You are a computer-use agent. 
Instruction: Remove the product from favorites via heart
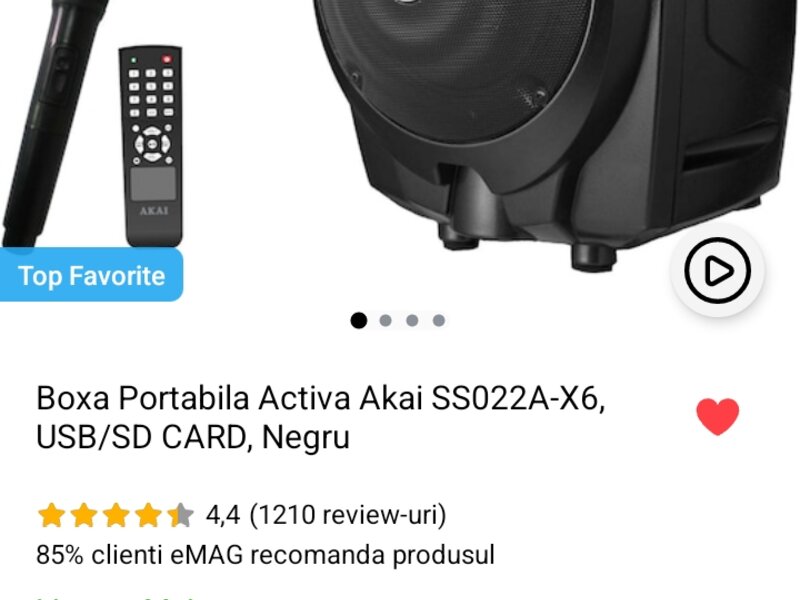tap(717, 416)
